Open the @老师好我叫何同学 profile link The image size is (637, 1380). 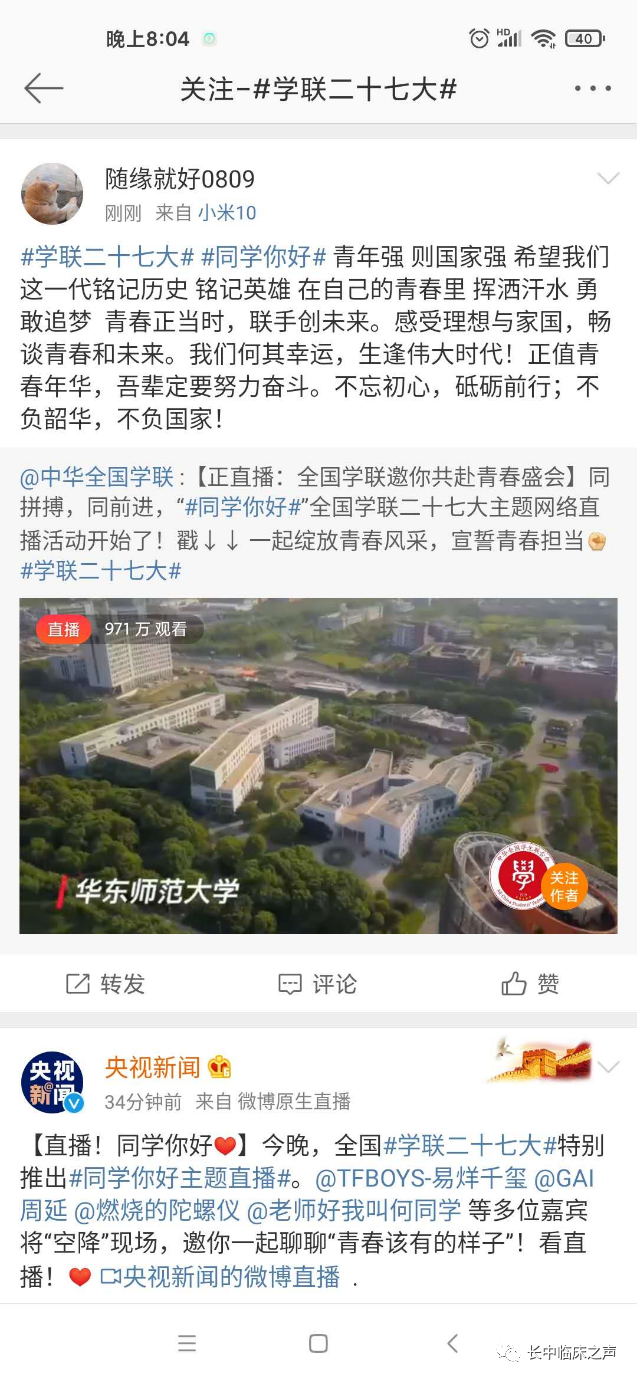point(354,1210)
